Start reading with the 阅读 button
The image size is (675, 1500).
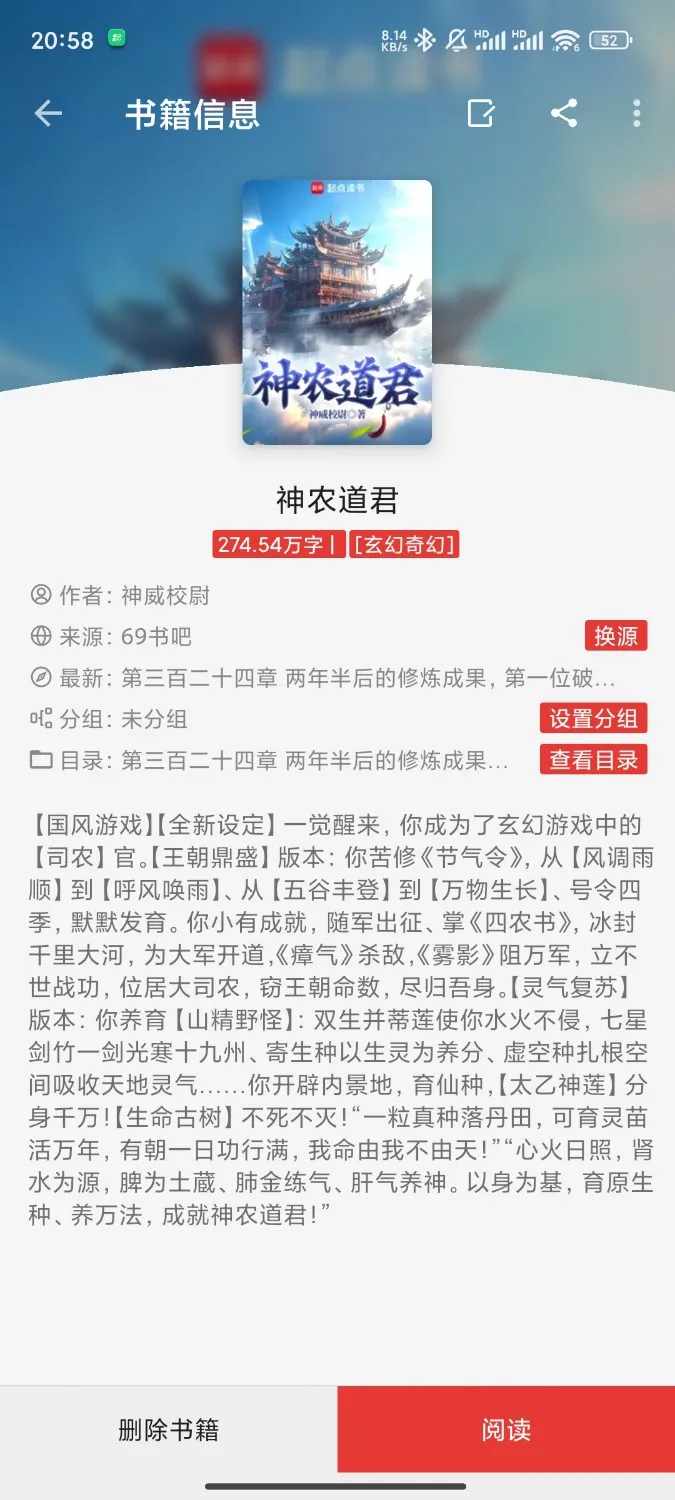(x=506, y=1430)
